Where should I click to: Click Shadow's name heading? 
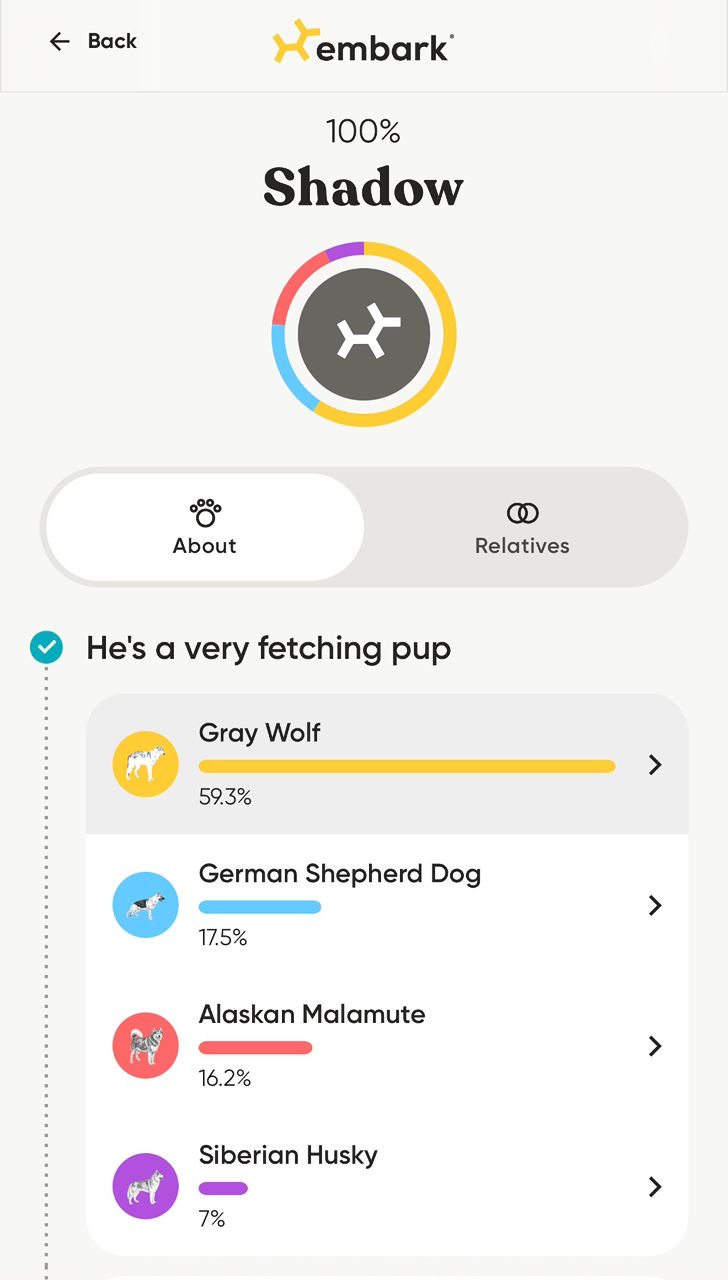364,188
